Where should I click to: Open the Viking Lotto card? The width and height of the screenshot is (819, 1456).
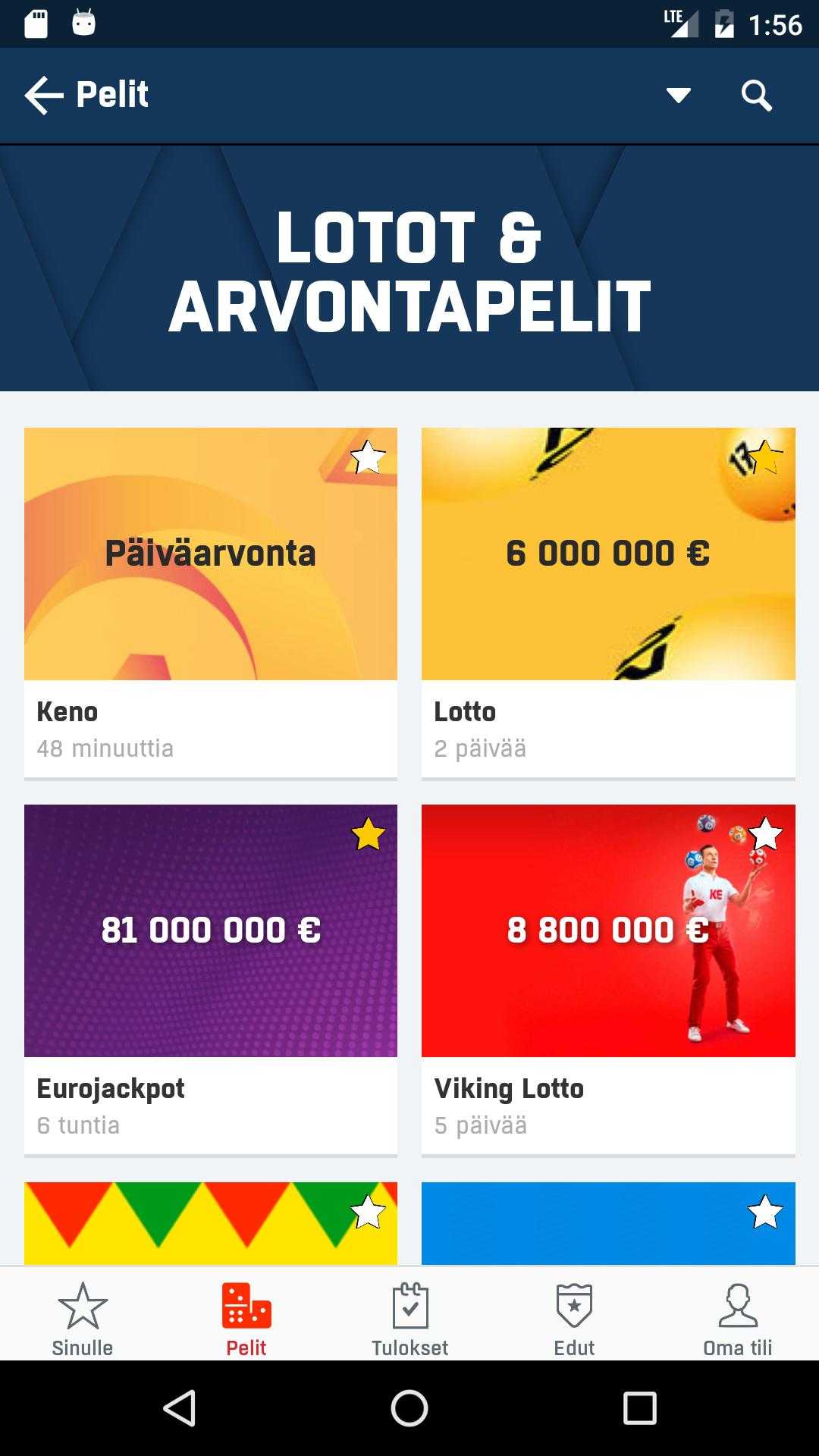[608, 980]
